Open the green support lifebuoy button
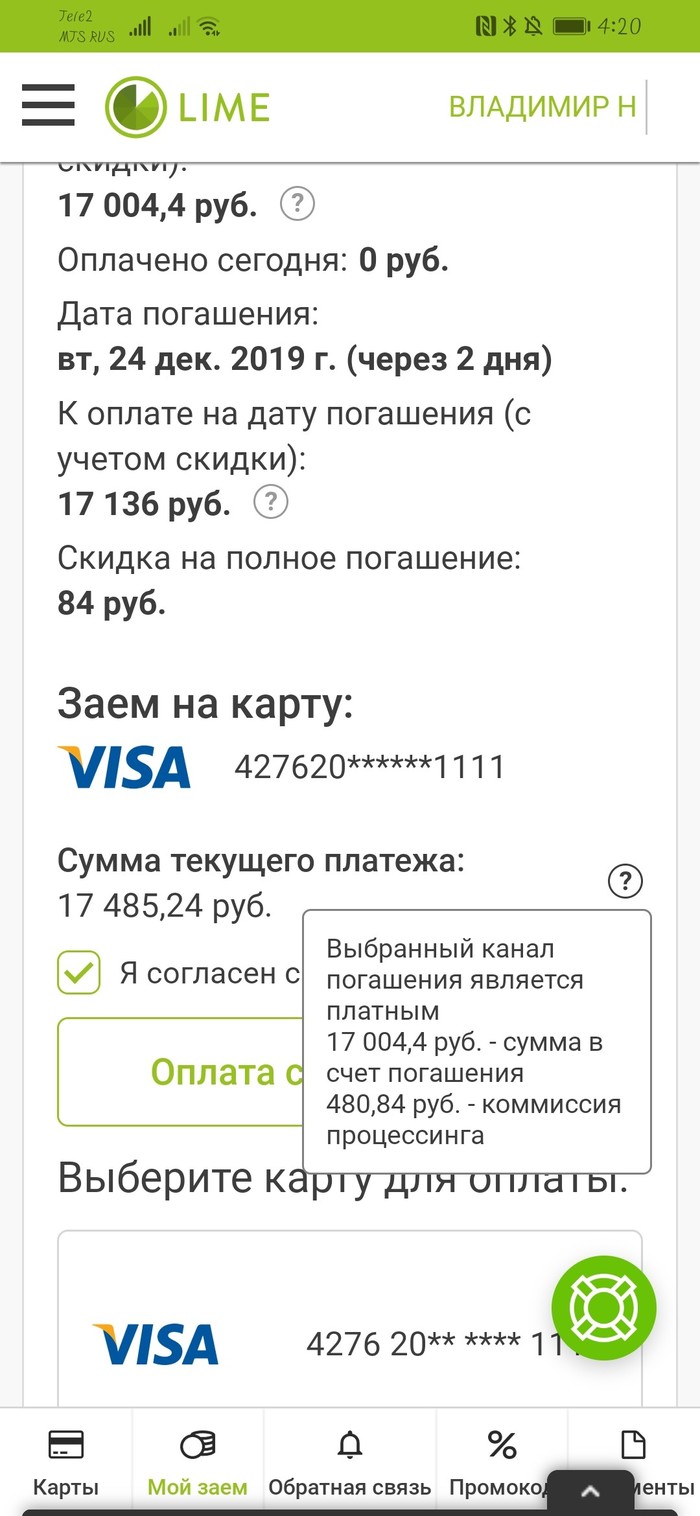700x1516 pixels. pyautogui.click(x=604, y=1307)
